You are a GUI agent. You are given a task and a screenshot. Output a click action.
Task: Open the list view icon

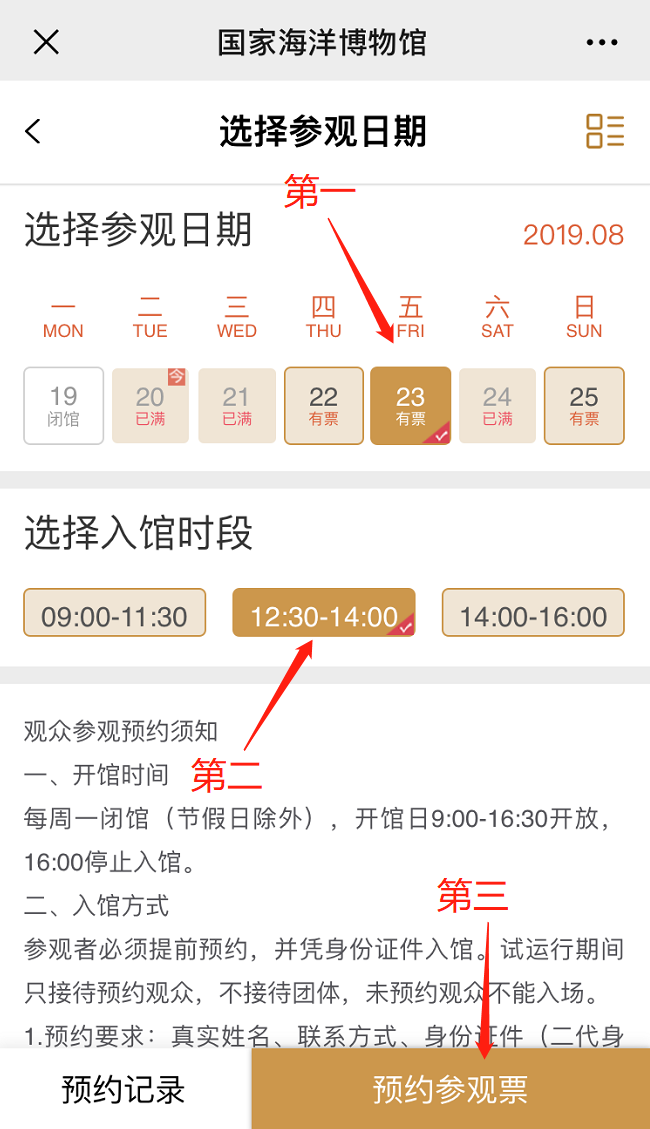tap(604, 131)
